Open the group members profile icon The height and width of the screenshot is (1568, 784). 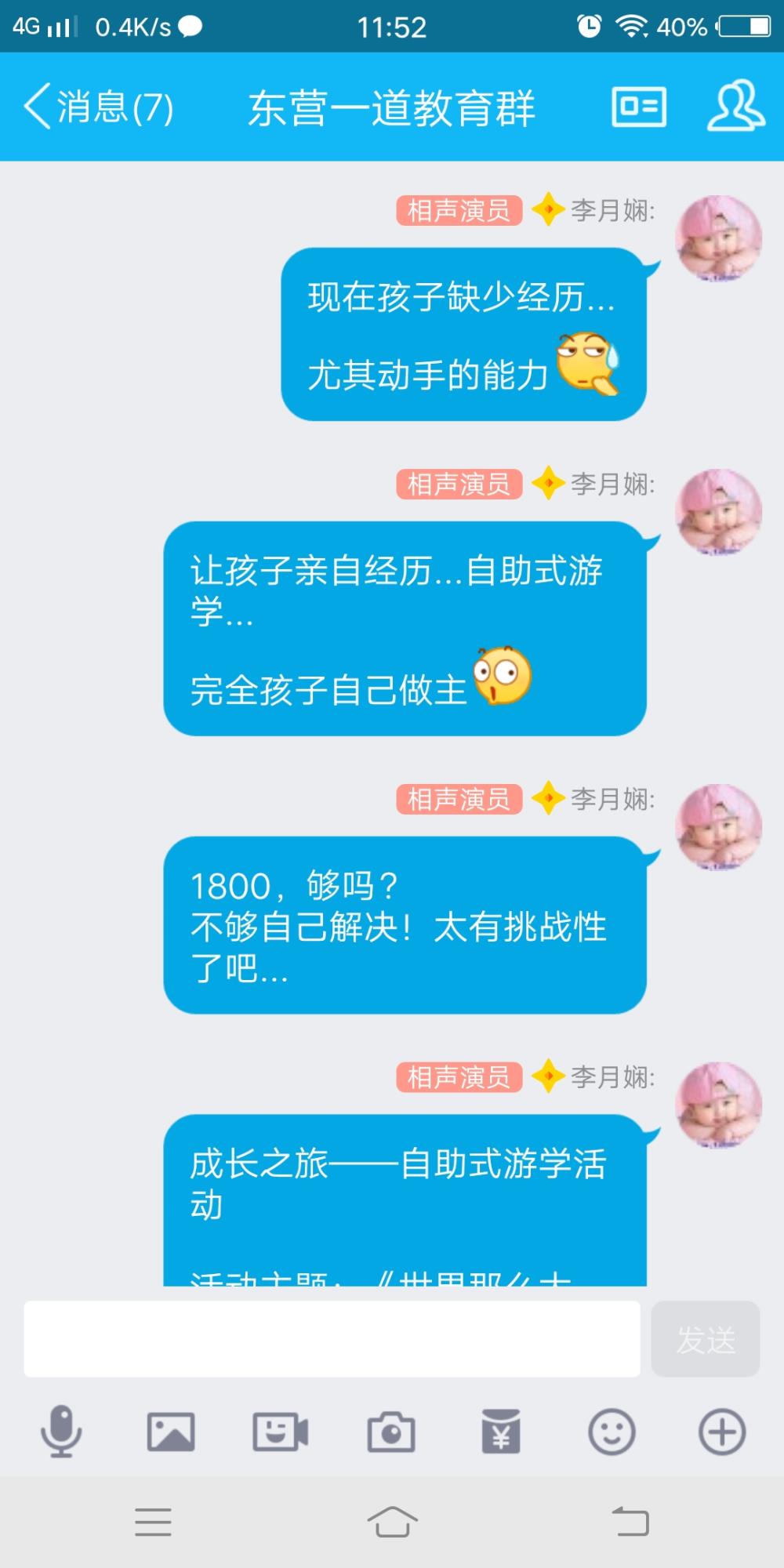click(735, 105)
